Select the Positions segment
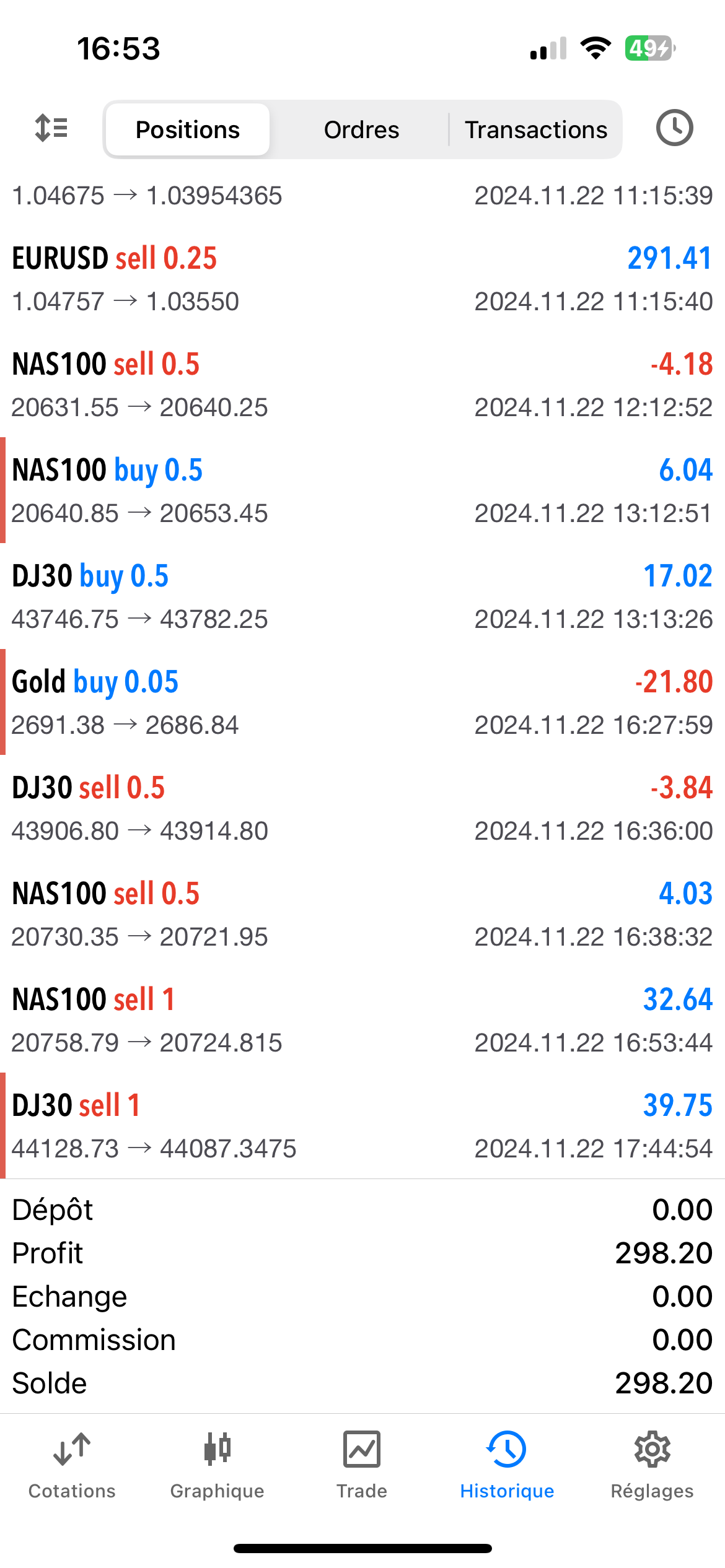 [187, 130]
